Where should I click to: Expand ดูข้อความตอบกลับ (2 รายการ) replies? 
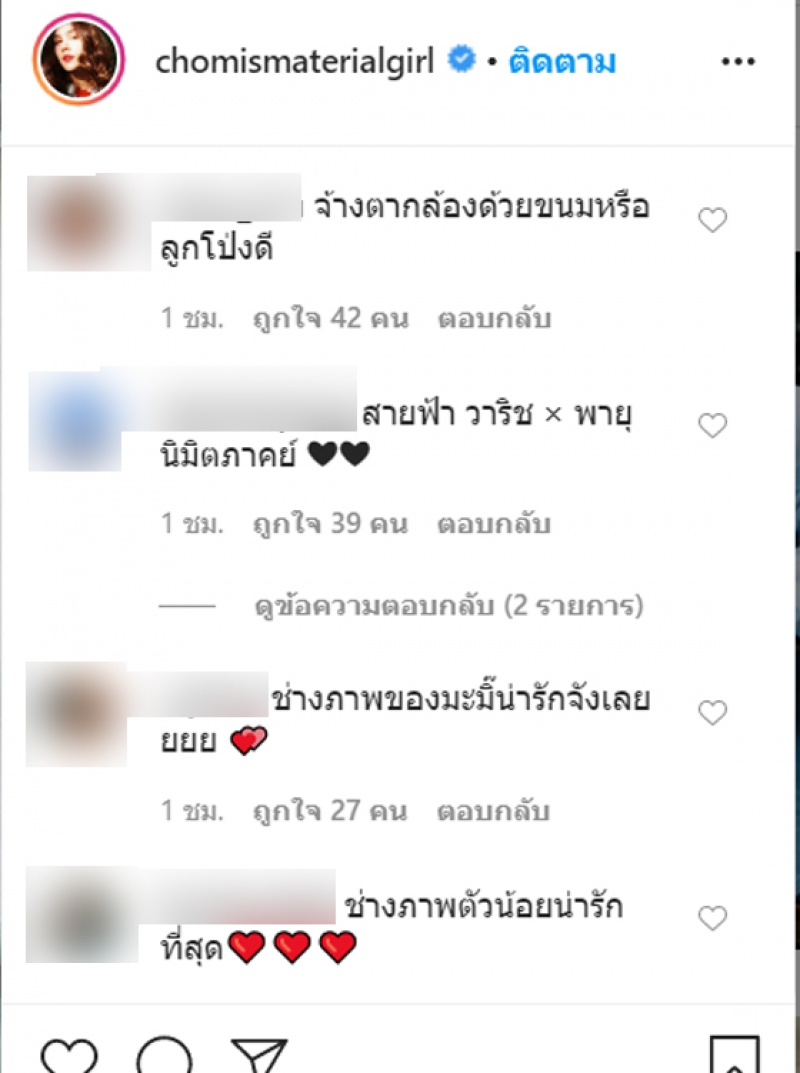pyautogui.click(x=448, y=605)
